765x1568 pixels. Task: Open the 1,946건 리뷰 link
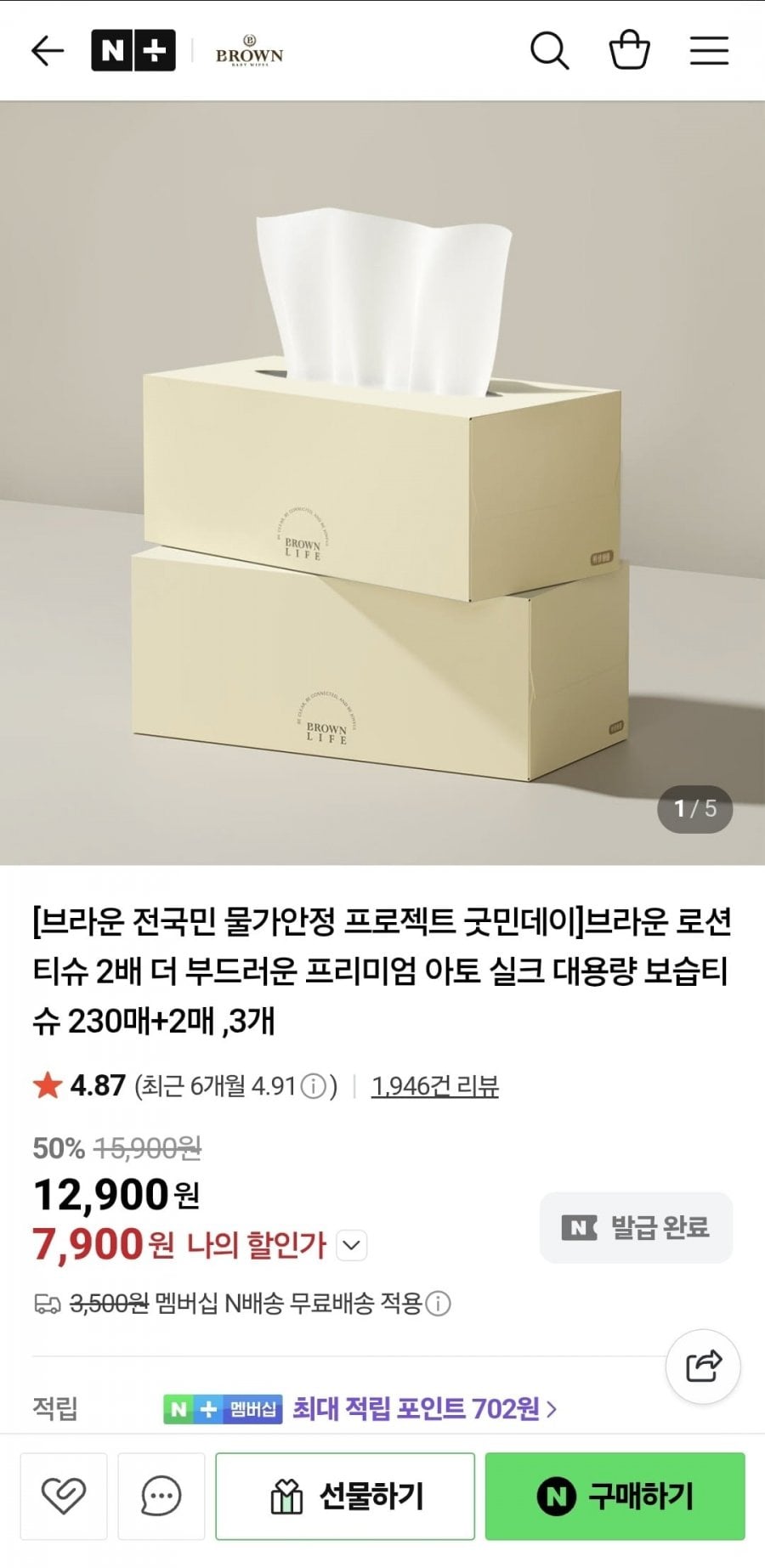click(x=434, y=1085)
